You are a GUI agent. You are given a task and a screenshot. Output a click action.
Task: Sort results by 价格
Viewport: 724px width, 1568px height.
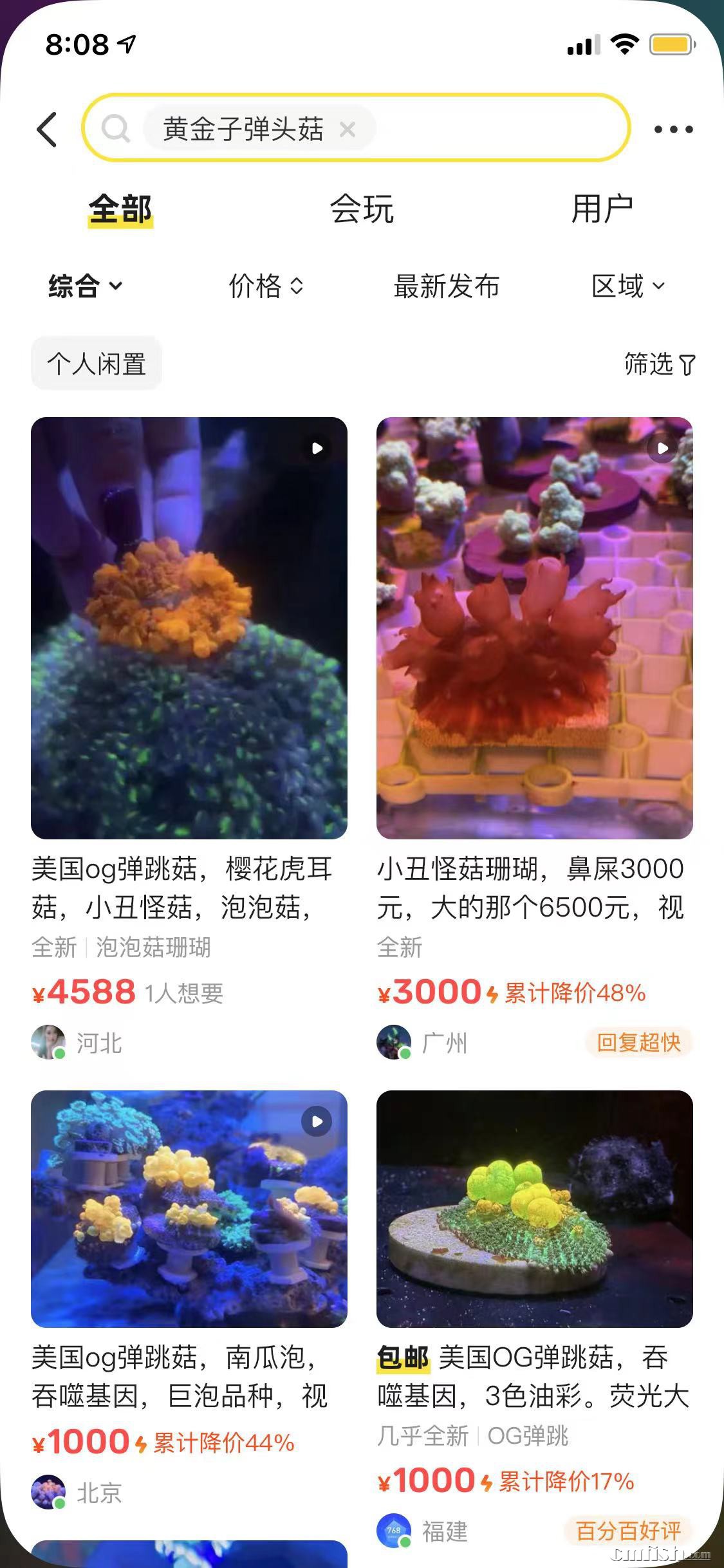266,286
